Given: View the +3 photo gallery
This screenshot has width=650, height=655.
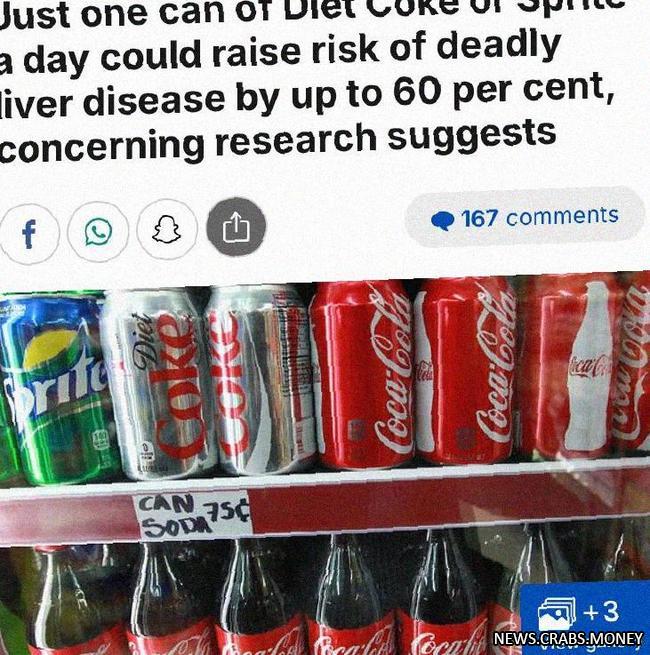Looking at the screenshot, I should tap(583, 613).
